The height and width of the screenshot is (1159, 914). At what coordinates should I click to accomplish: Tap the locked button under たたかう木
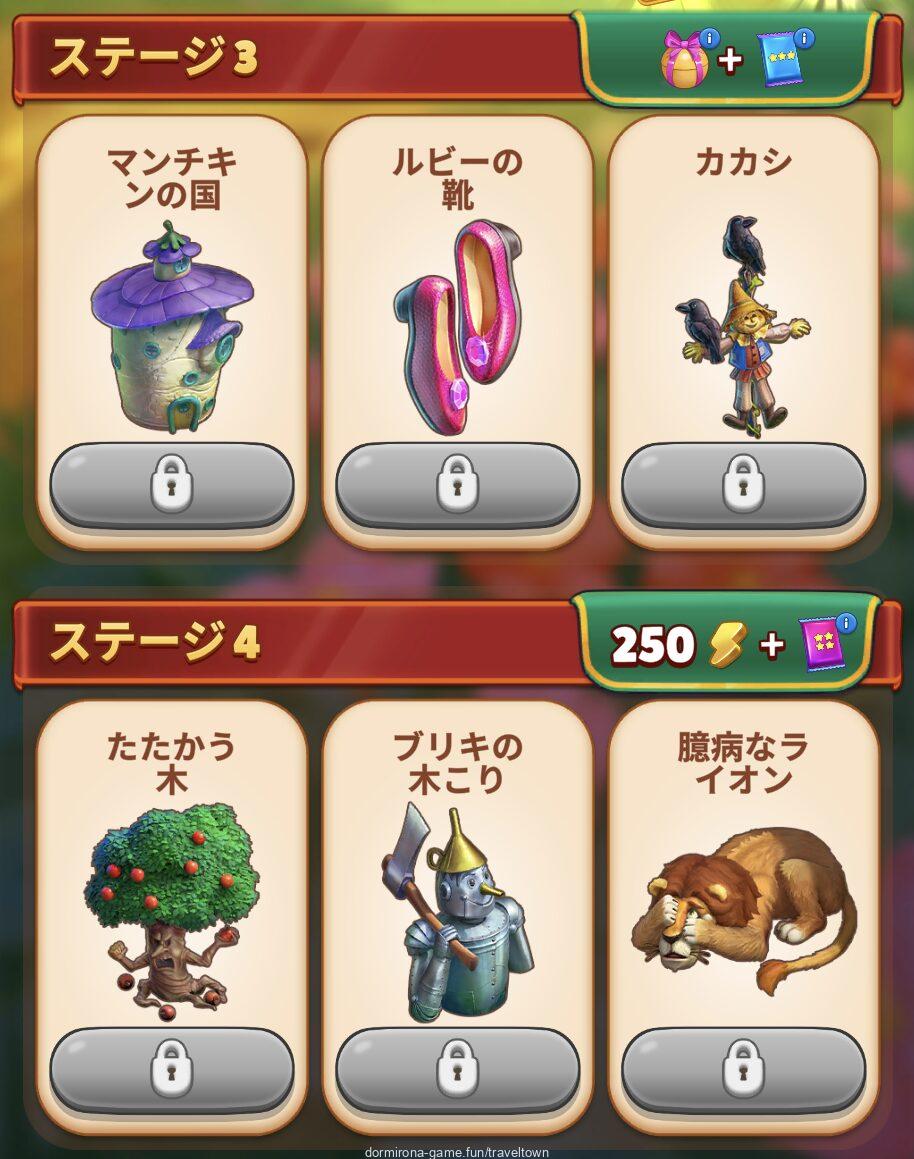pyautogui.click(x=172, y=1070)
